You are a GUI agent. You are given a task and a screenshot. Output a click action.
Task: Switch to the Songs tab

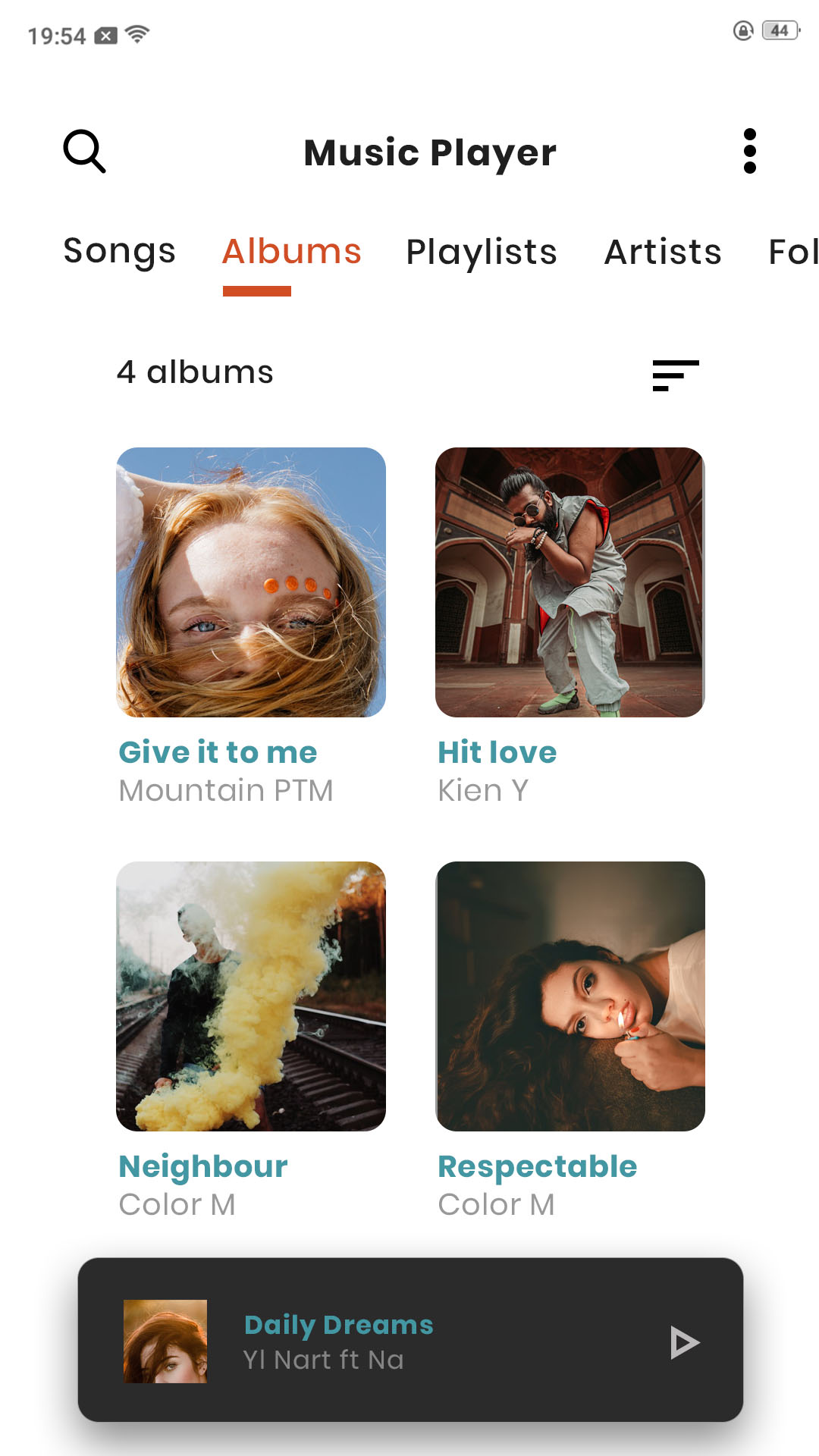click(x=119, y=252)
